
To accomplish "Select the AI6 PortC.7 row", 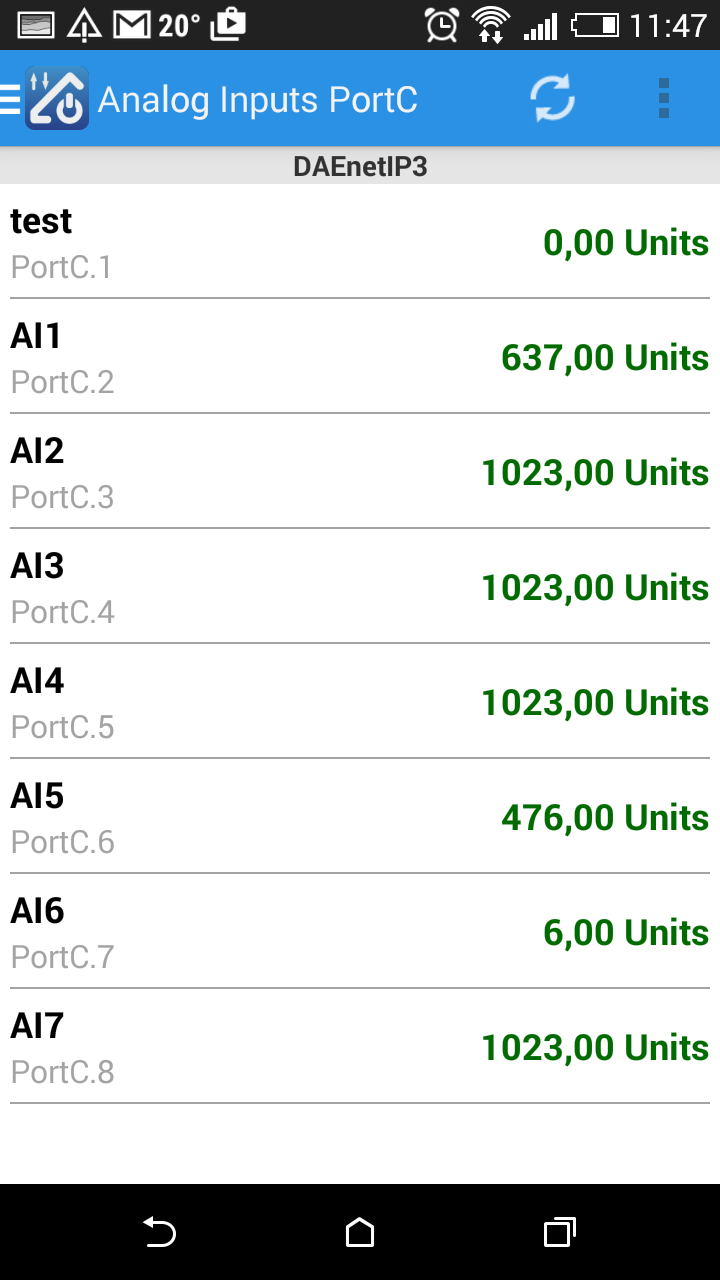I will click(360, 932).
